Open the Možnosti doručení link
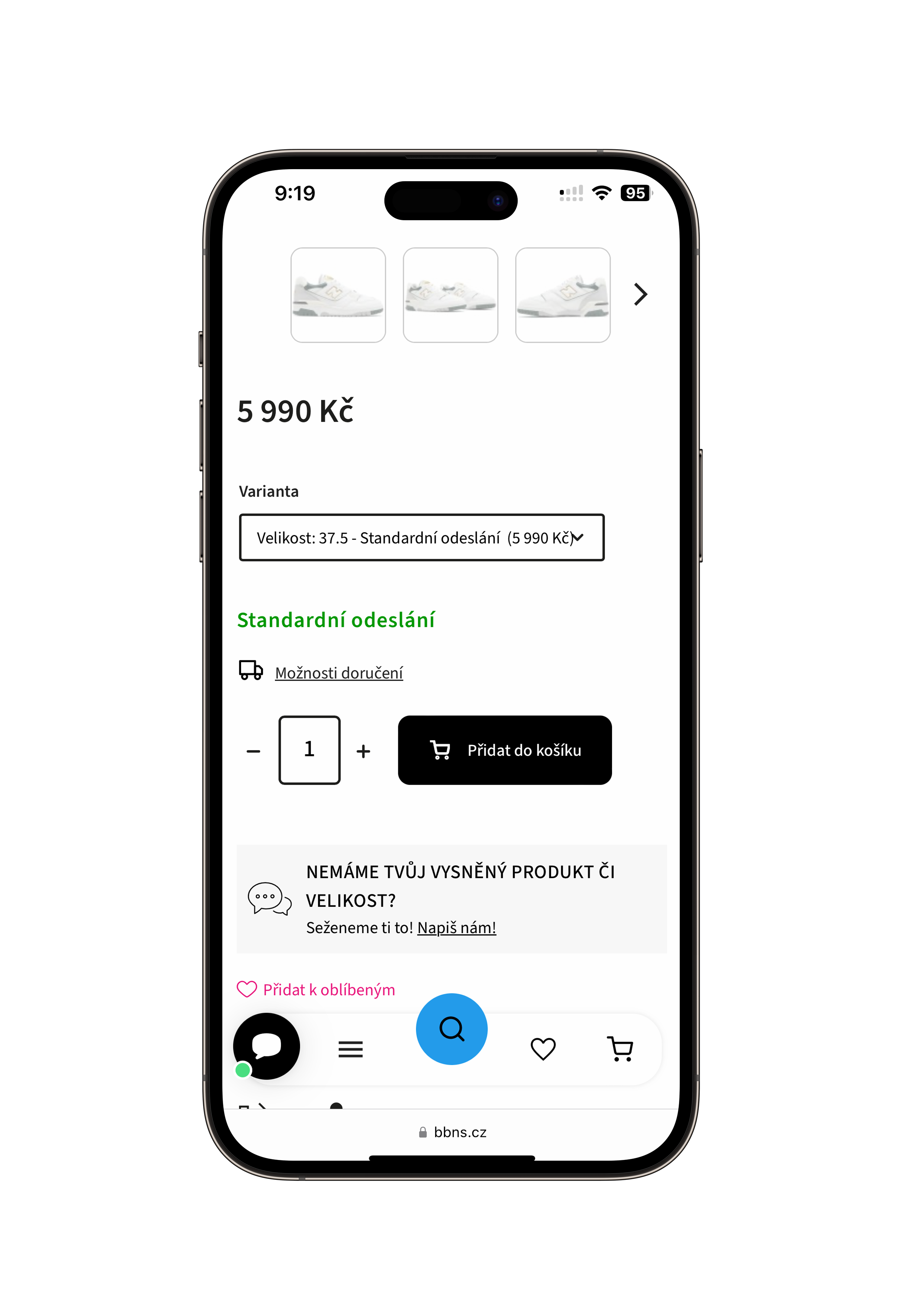Image resolution: width=901 pixels, height=1316 pixels. [339, 673]
